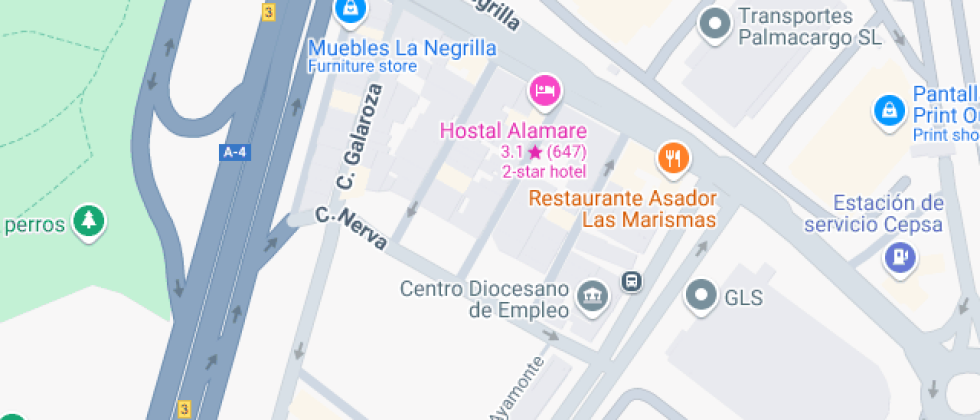Open the dog park tree marker

tap(90, 220)
